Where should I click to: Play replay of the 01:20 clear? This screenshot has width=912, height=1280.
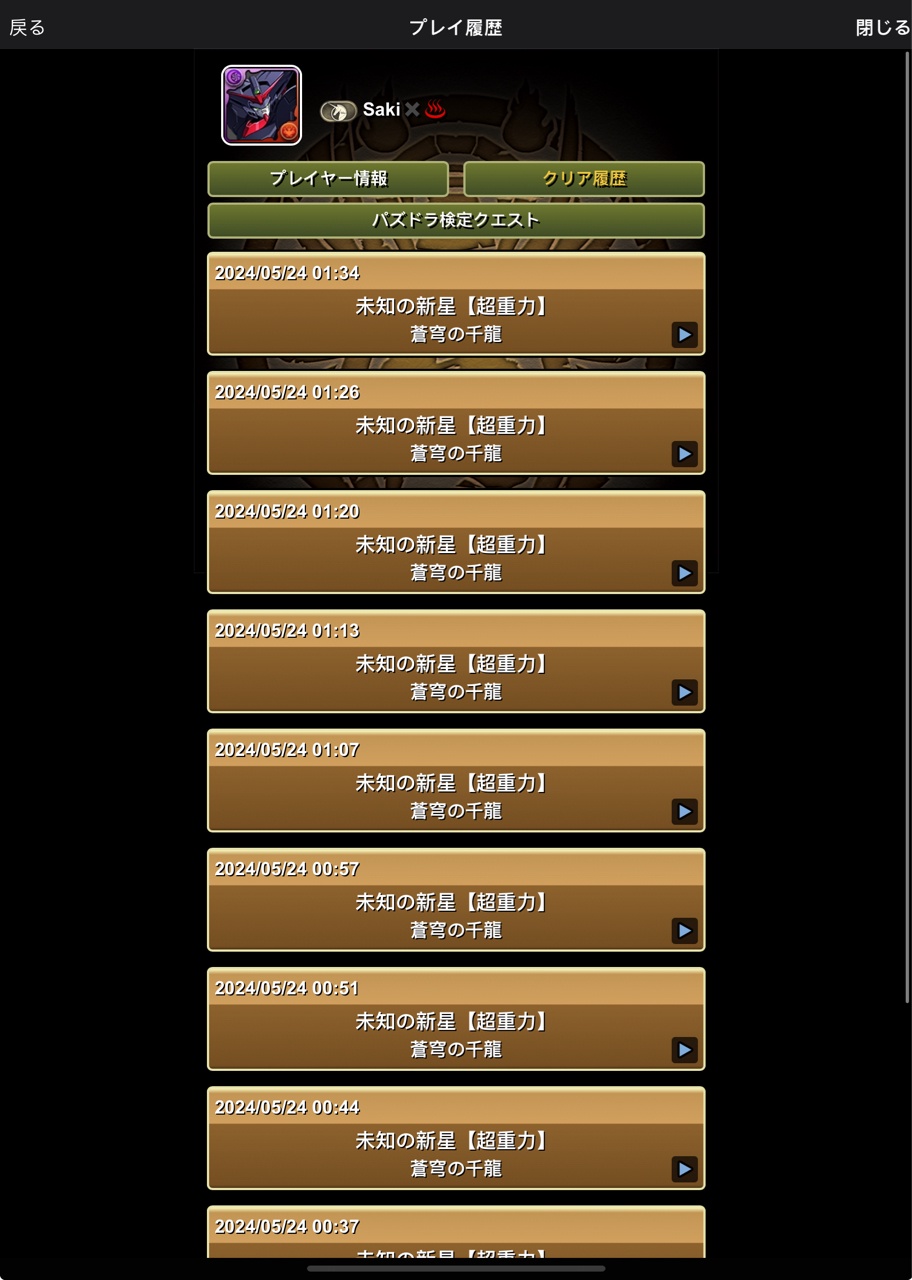684,573
